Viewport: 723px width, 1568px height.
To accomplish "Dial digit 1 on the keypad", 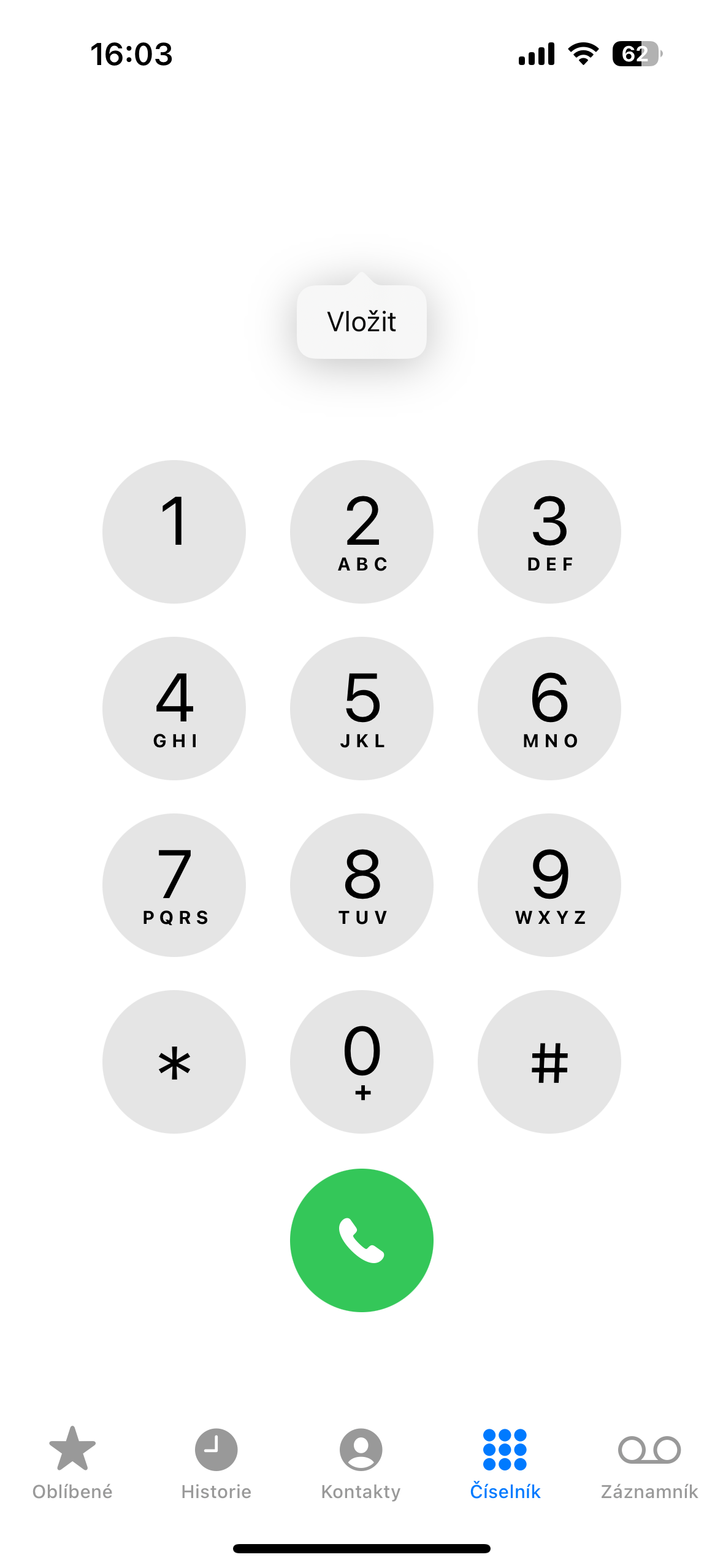I will coord(174,531).
